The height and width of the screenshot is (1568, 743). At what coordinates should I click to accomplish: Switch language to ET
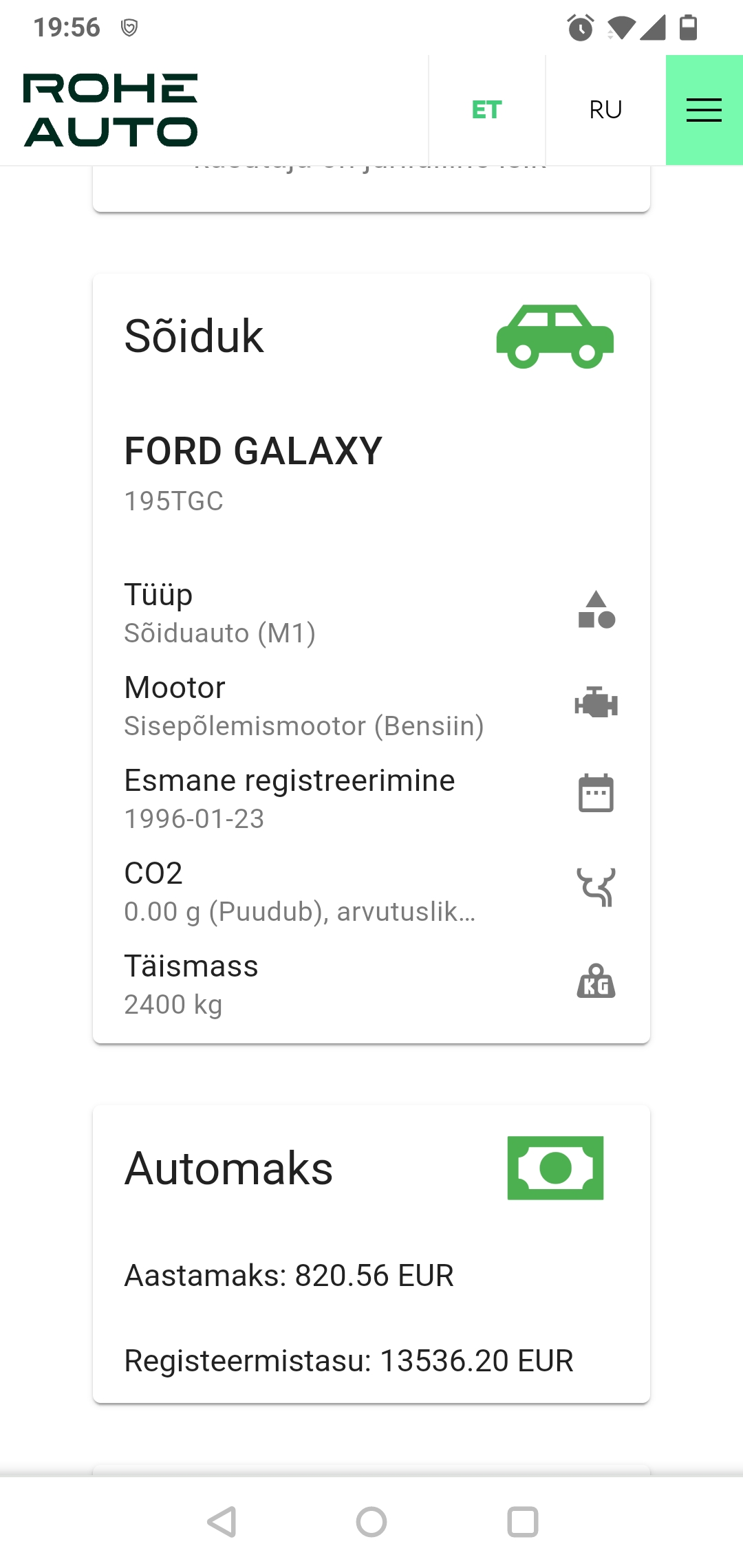click(487, 110)
